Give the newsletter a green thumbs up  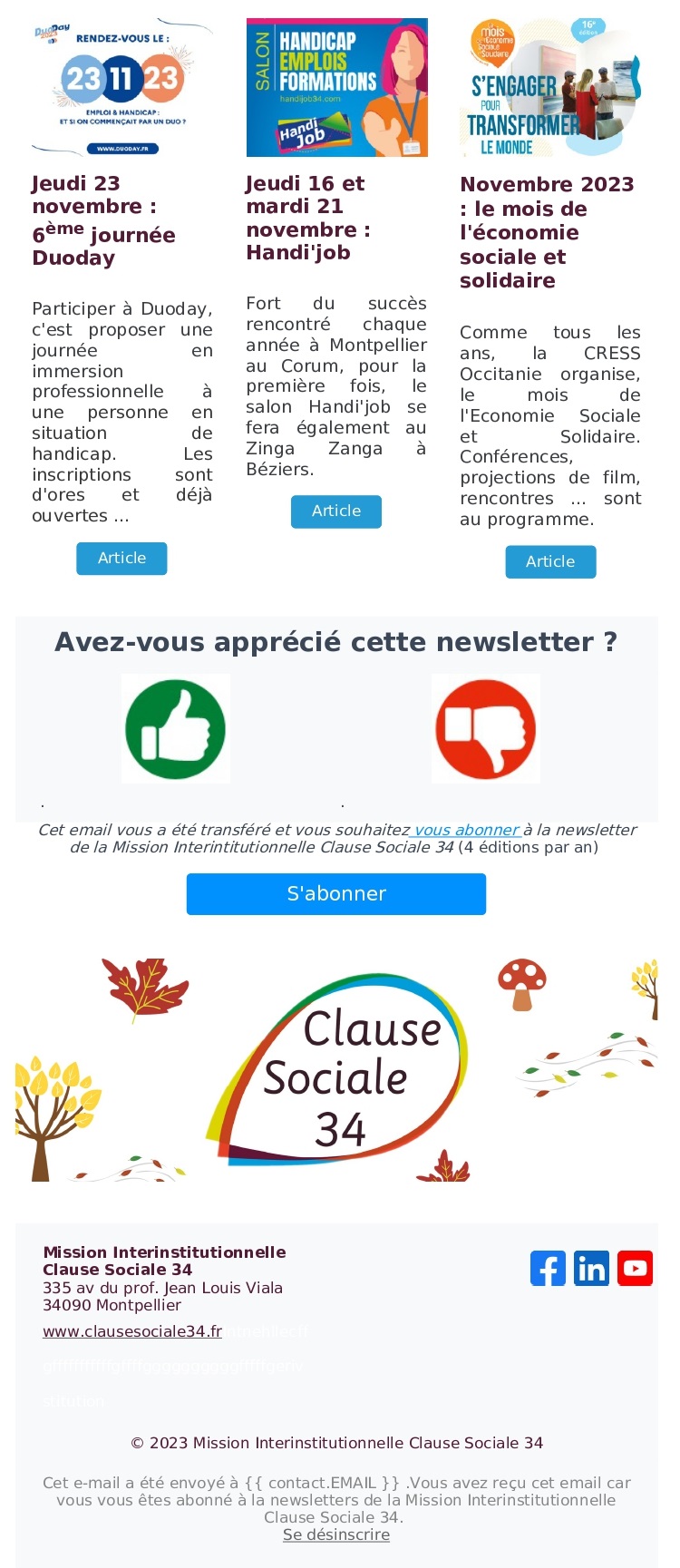(176, 728)
